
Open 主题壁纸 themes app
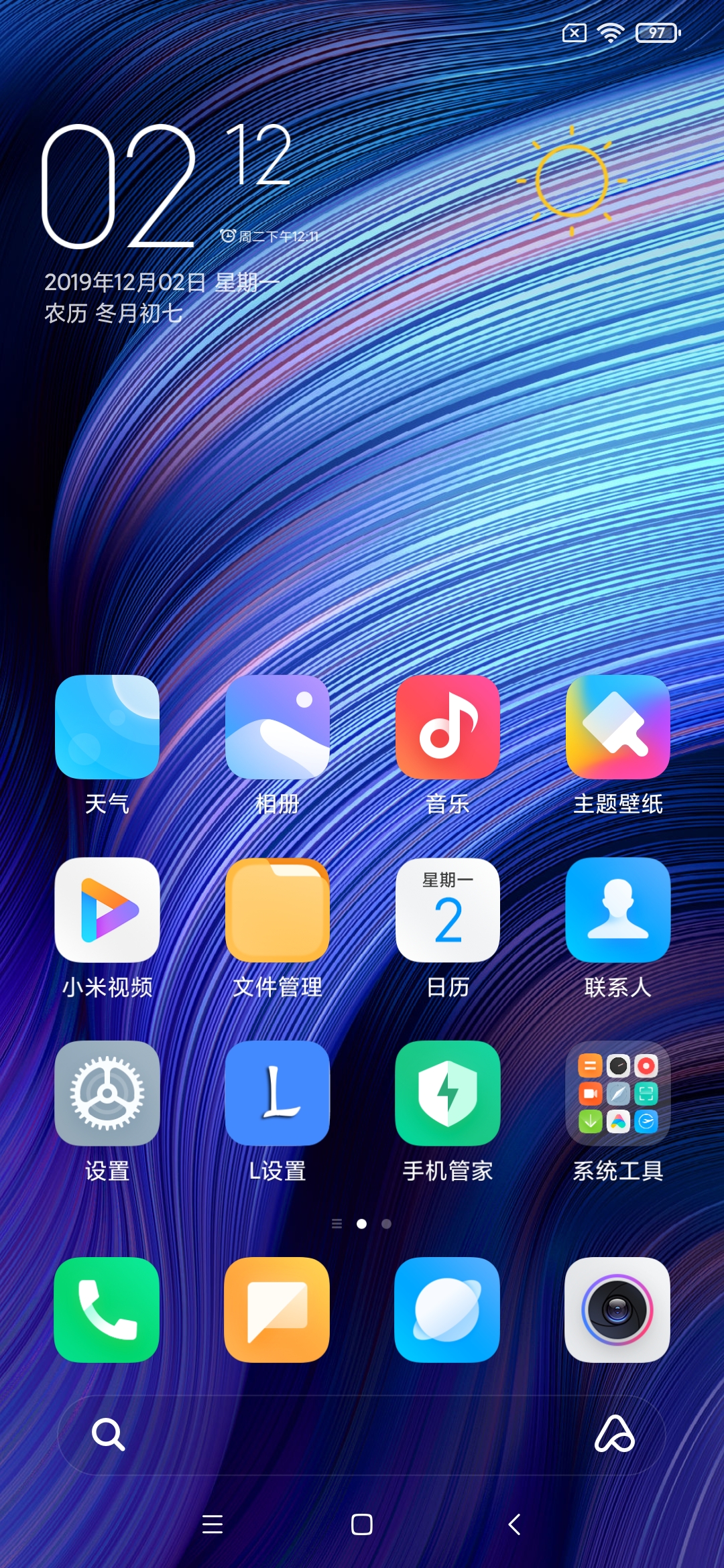pyautogui.click(x=617, y=727)
